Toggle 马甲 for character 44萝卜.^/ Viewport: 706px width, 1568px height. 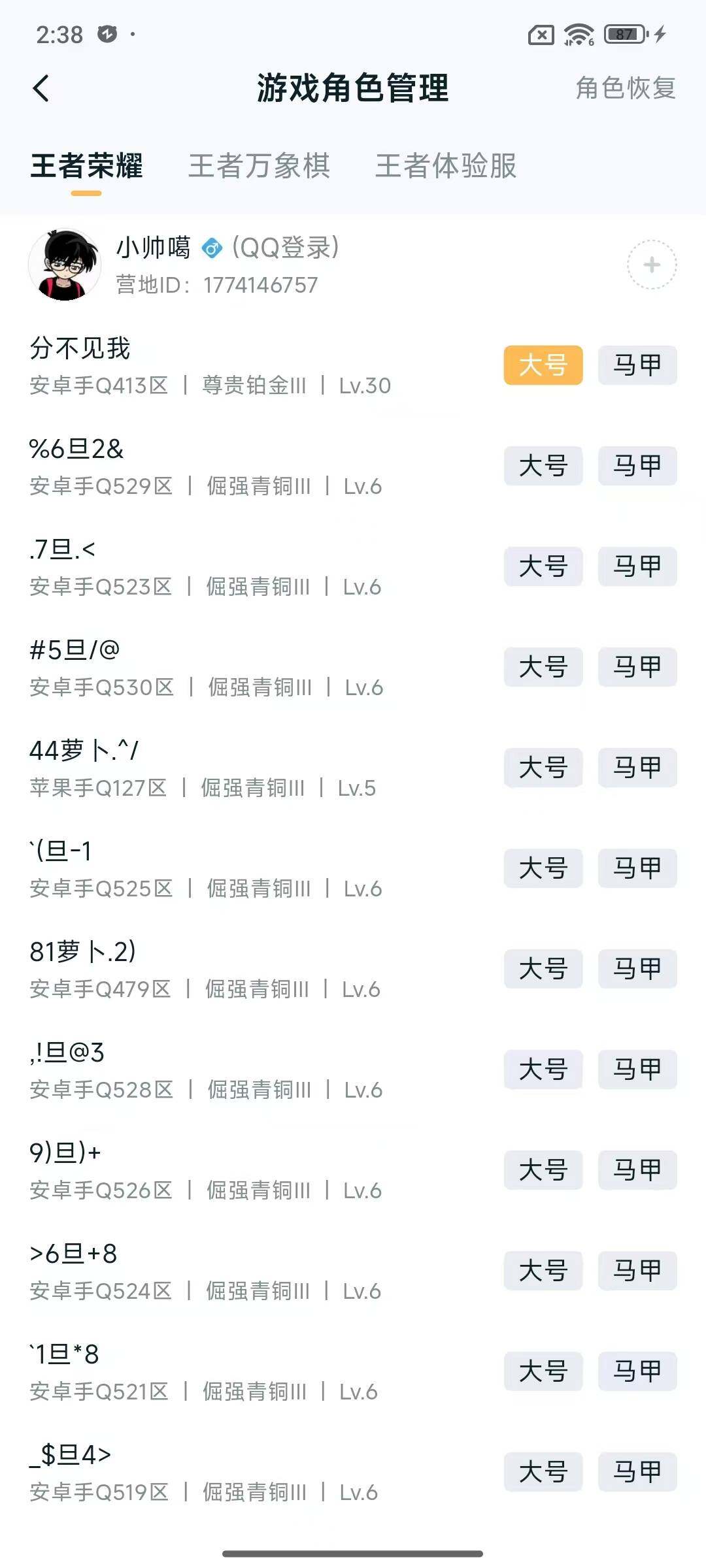coord(637,768)
